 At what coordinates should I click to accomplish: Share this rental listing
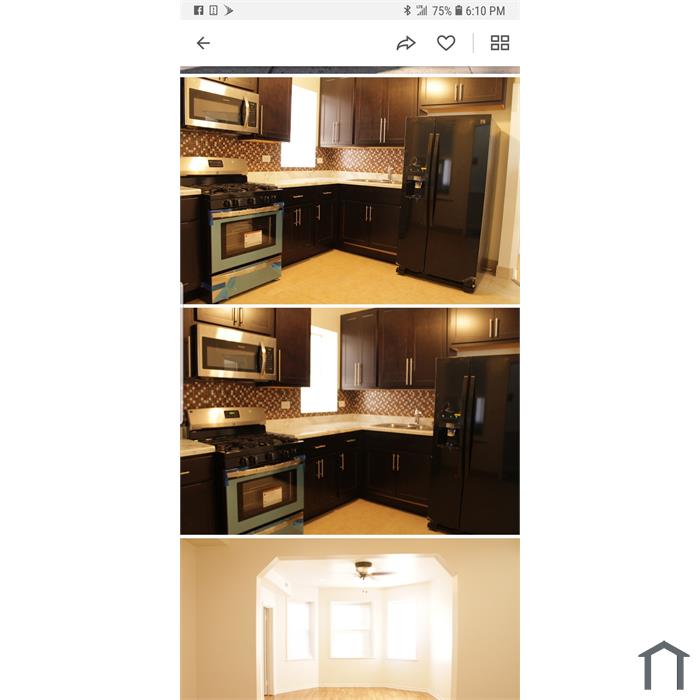pyautogui.click(x=405, y=43)
